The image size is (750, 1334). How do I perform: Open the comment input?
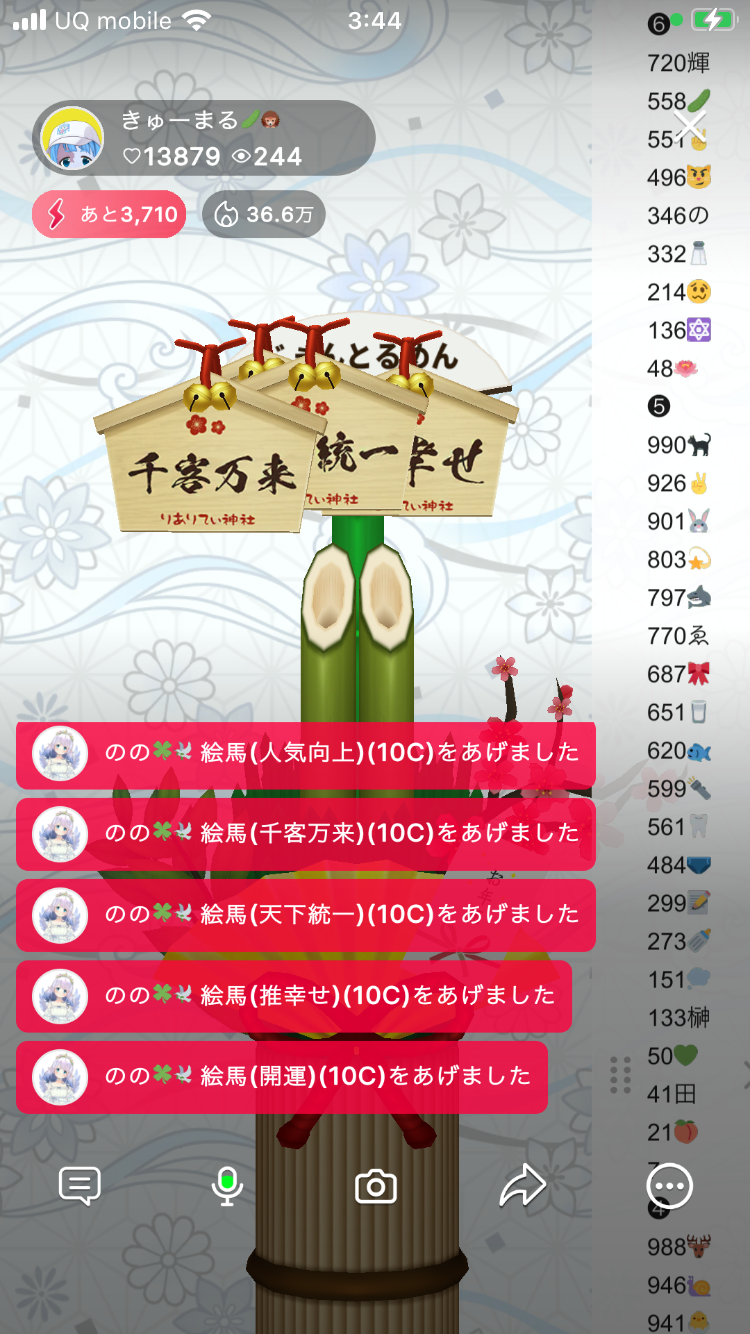tap(80, 1186)
